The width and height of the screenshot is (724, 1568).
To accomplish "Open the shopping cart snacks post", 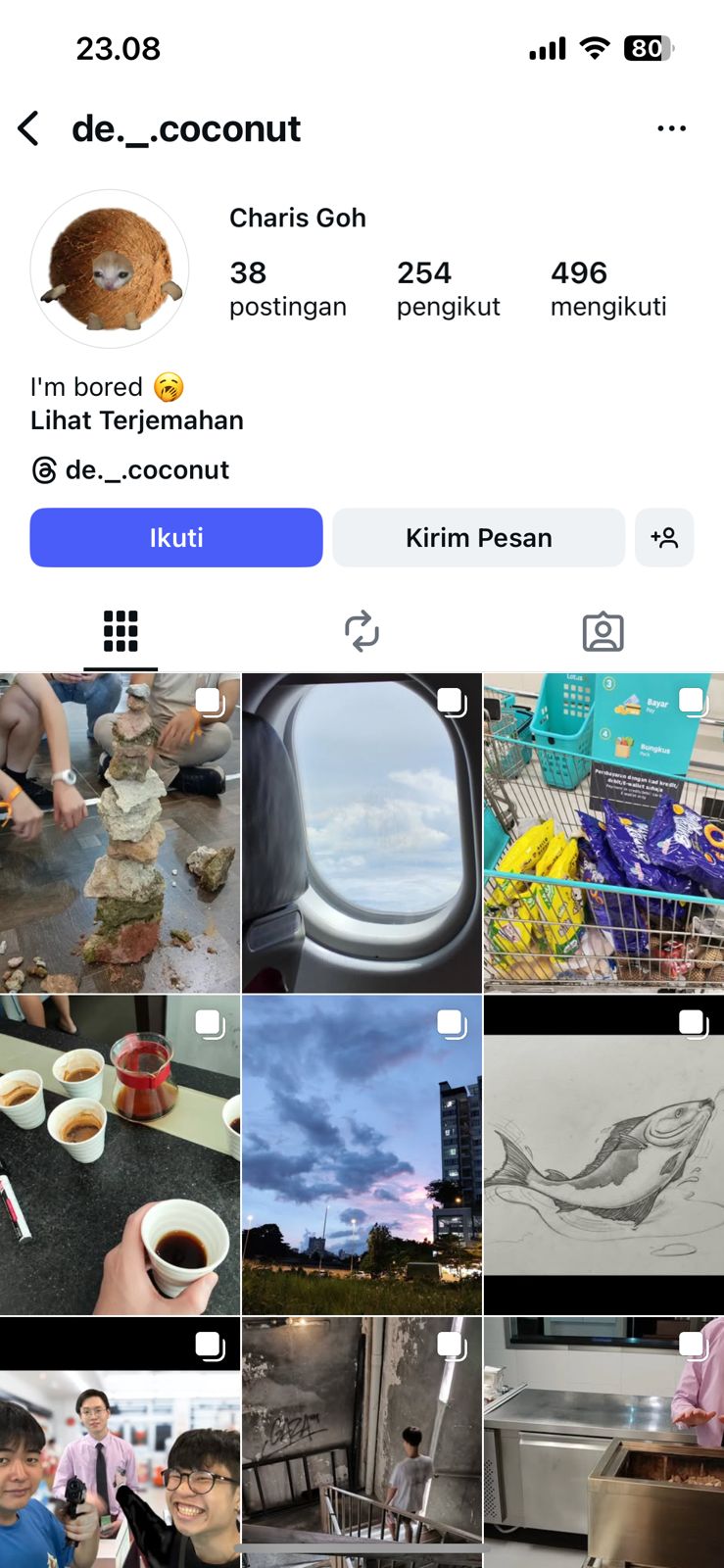I will point(603,833).
